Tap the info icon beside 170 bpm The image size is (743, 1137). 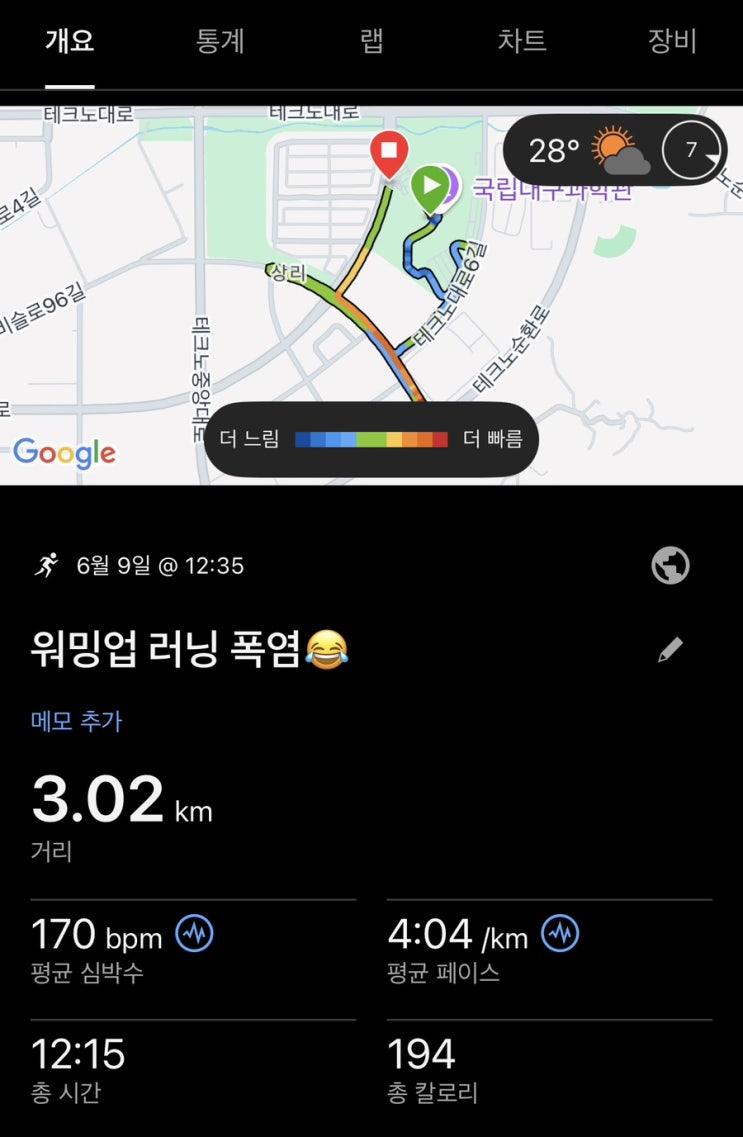[x=194, y=933]
